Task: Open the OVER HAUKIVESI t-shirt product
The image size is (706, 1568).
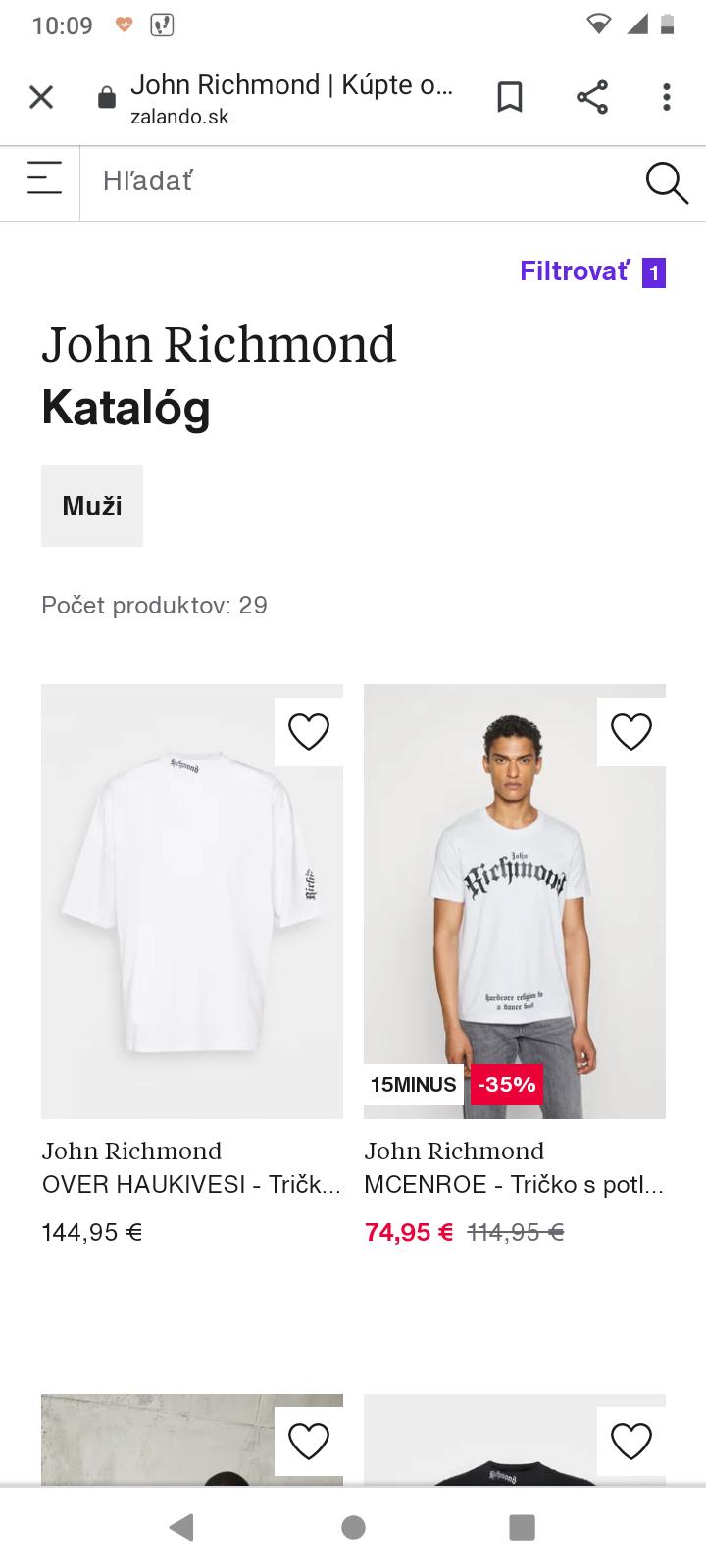Action: 192,902
